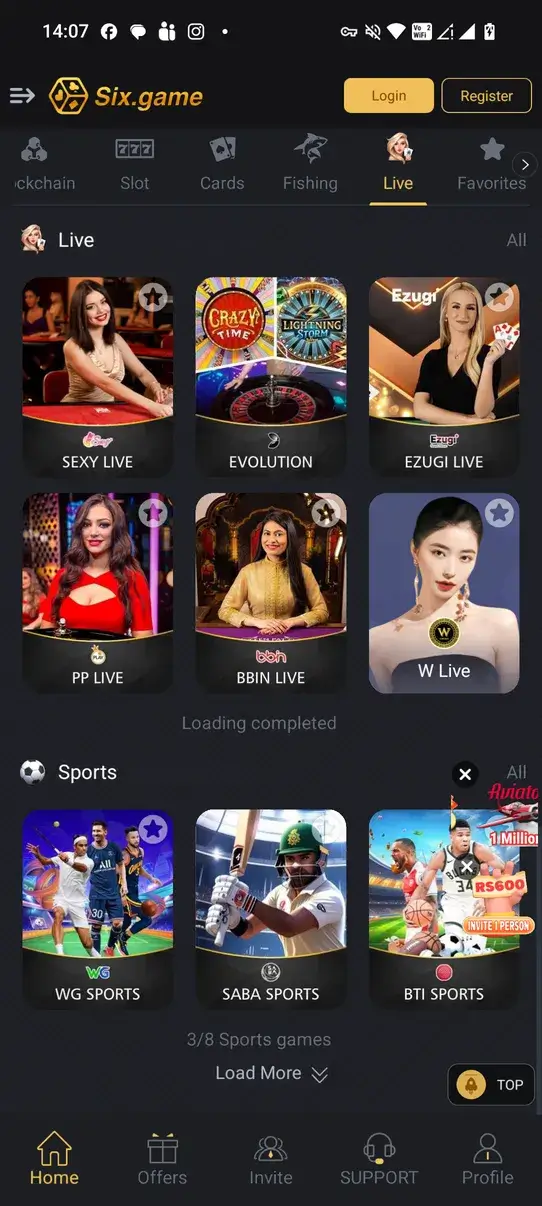542x1206 pixels.
Task: Show more categories with the right arrow
Action: tap(525, 164)
